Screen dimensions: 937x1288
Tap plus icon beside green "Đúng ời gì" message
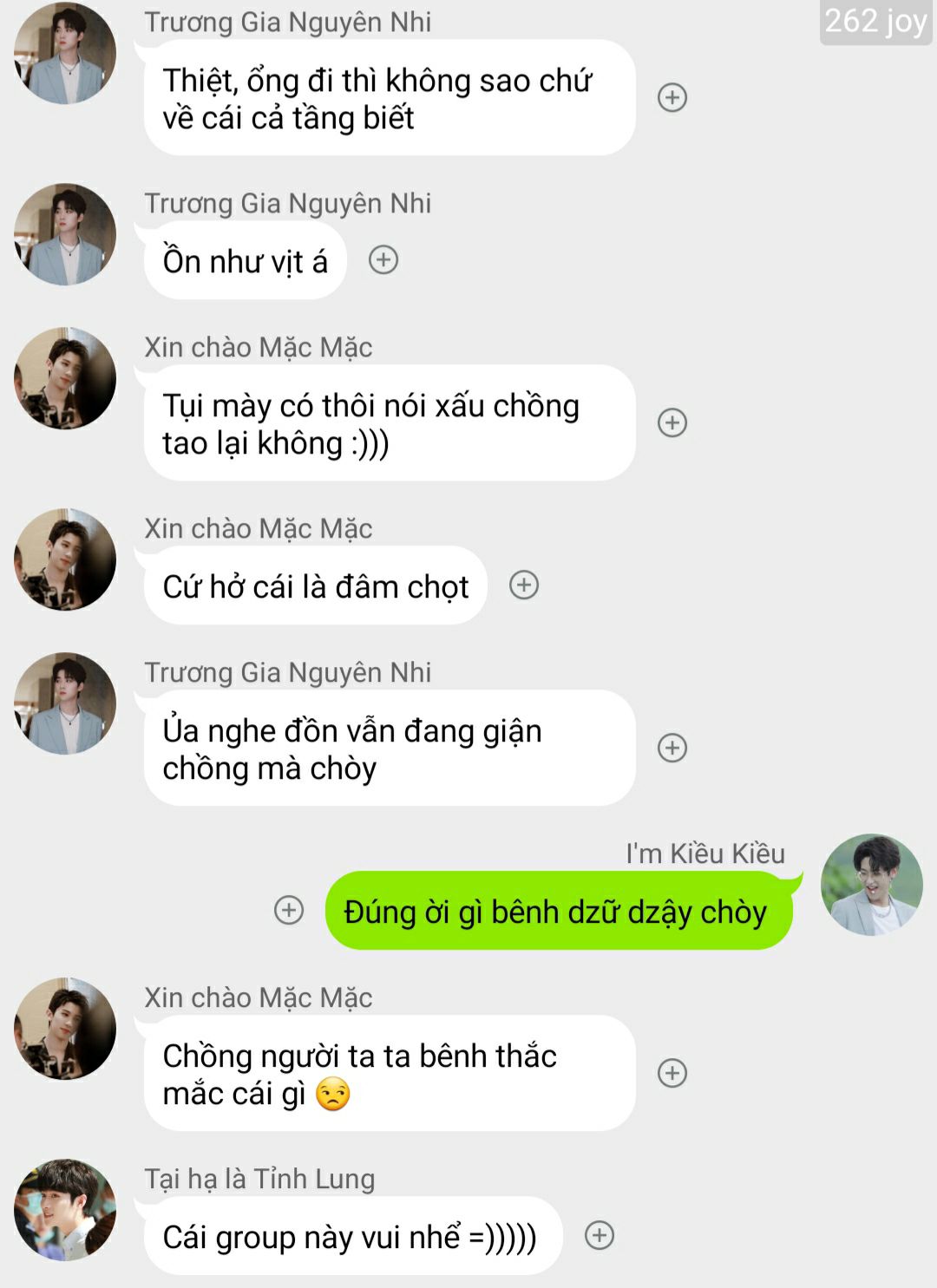click(x=289, y=910)
